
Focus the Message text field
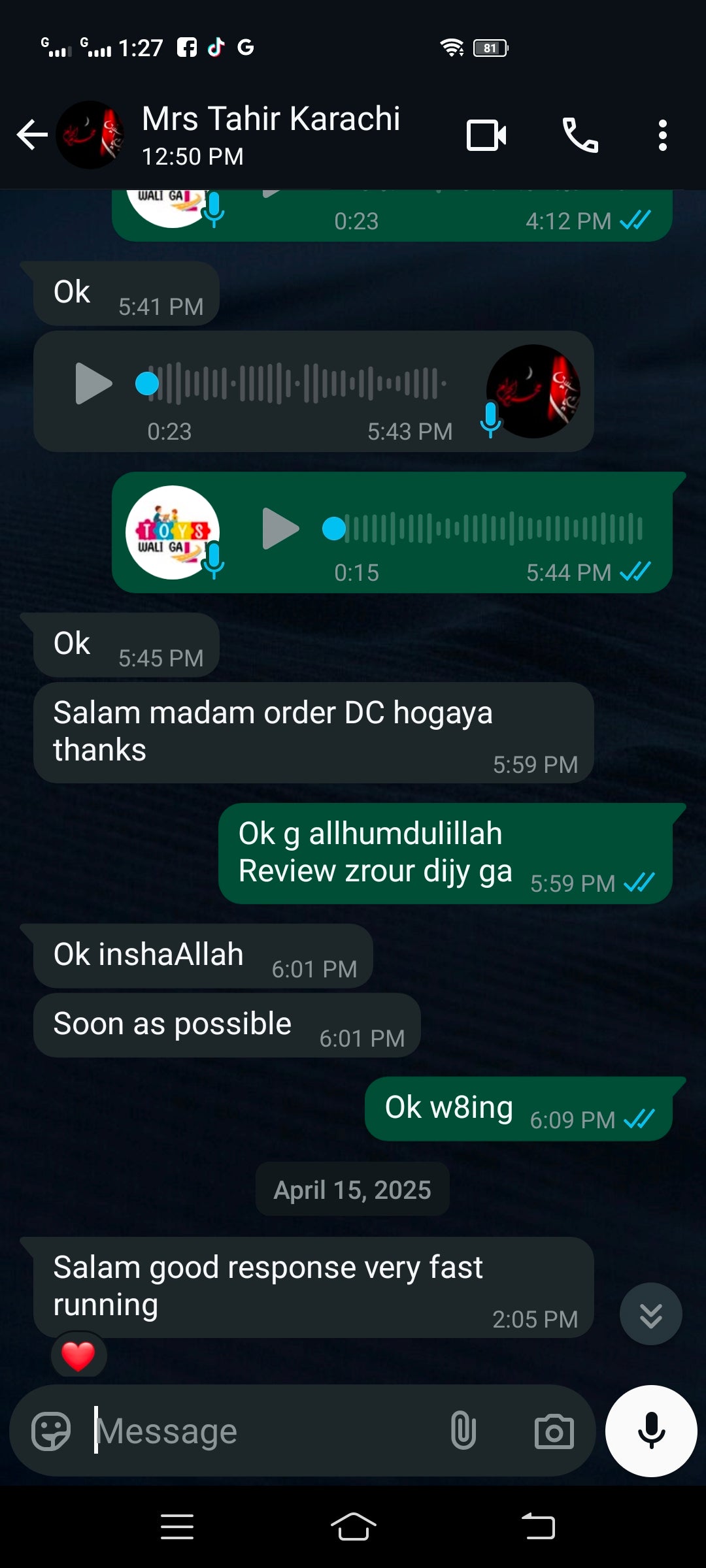coord(261,1431)
